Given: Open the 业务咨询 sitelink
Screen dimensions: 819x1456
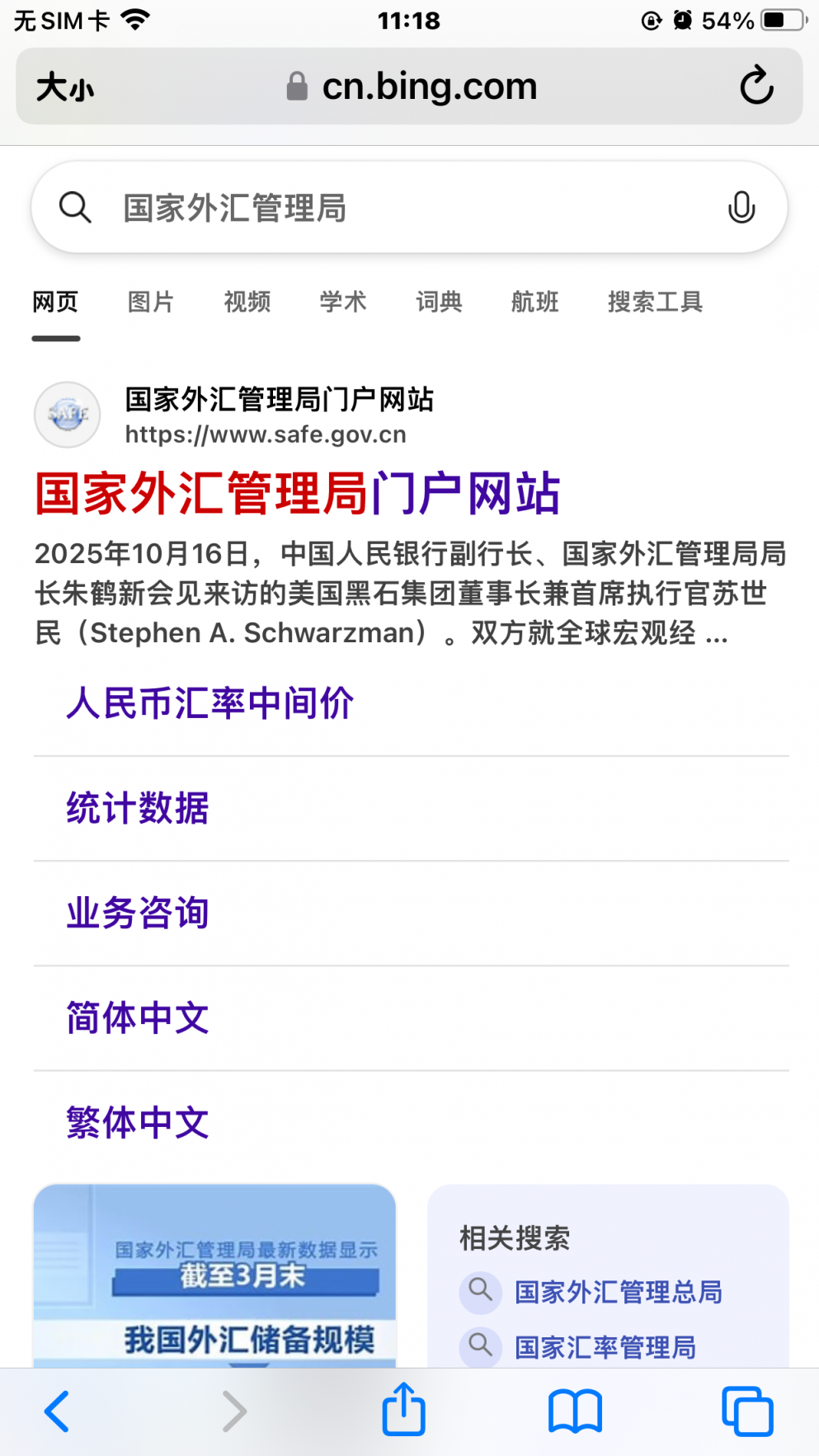Looking at the screenshot, I should click(138, 913).
